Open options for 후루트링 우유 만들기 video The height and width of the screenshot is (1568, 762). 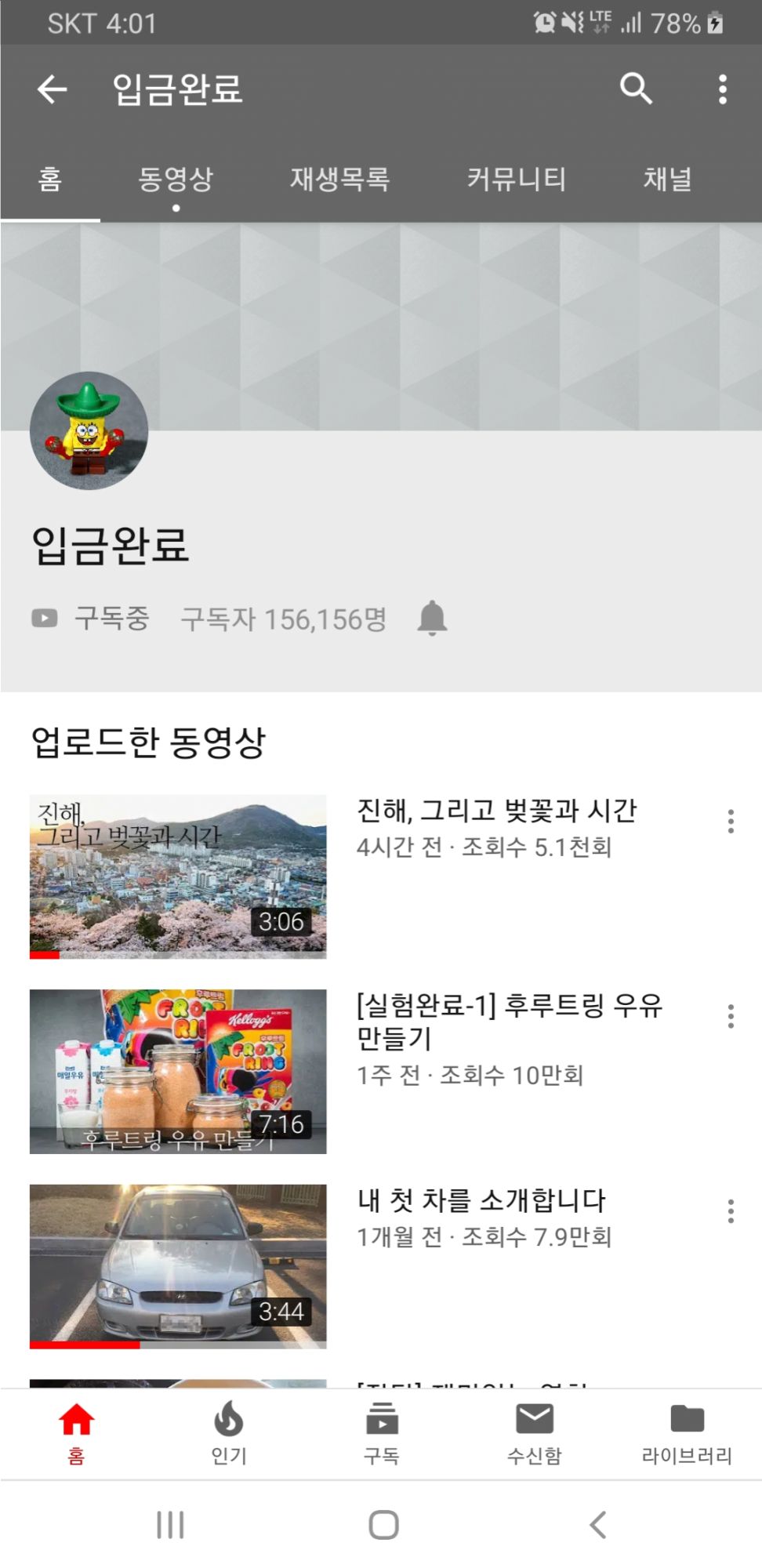[x=730, y=1016]
